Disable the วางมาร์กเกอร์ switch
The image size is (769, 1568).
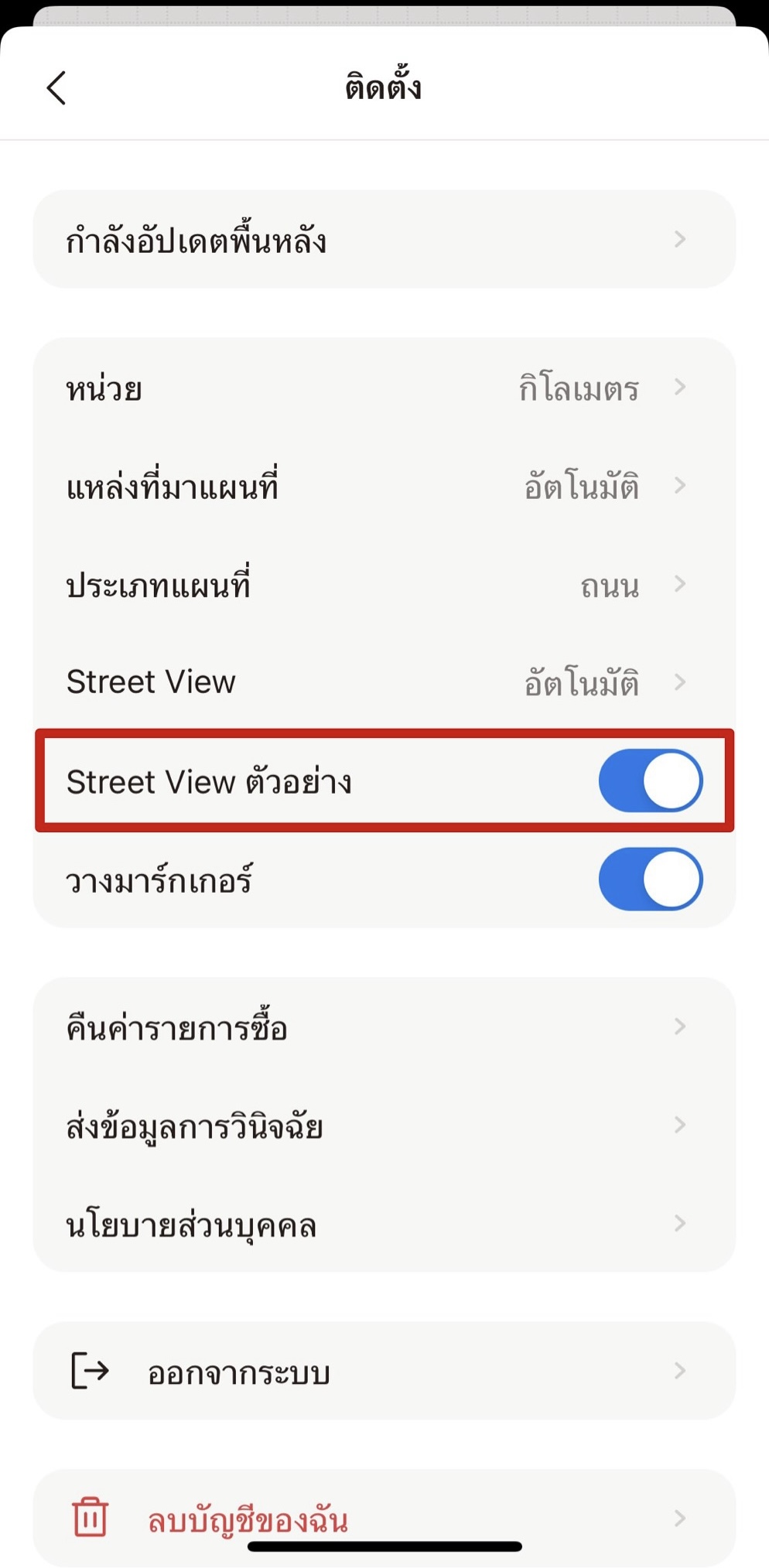[x=650, y=879]
